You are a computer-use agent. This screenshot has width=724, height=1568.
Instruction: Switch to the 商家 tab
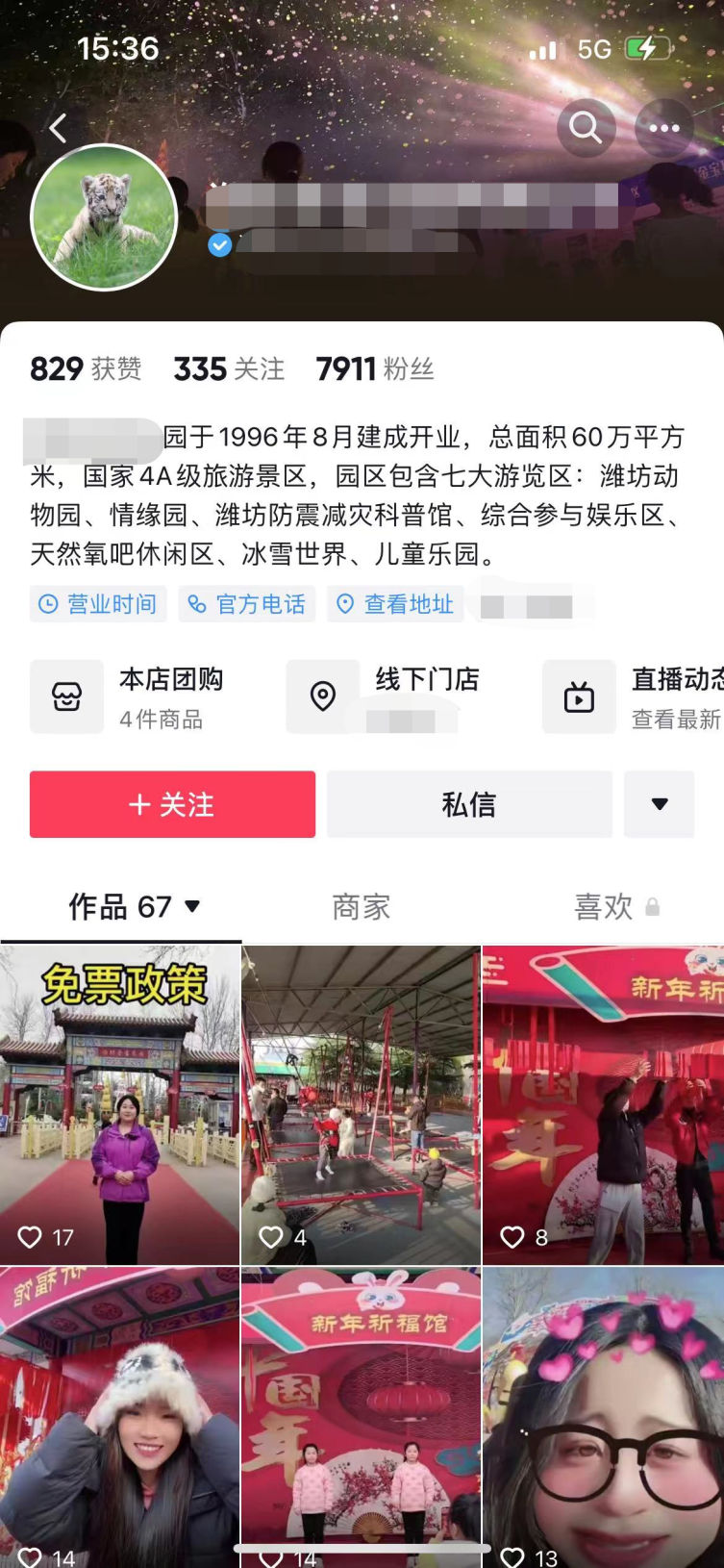361,906
